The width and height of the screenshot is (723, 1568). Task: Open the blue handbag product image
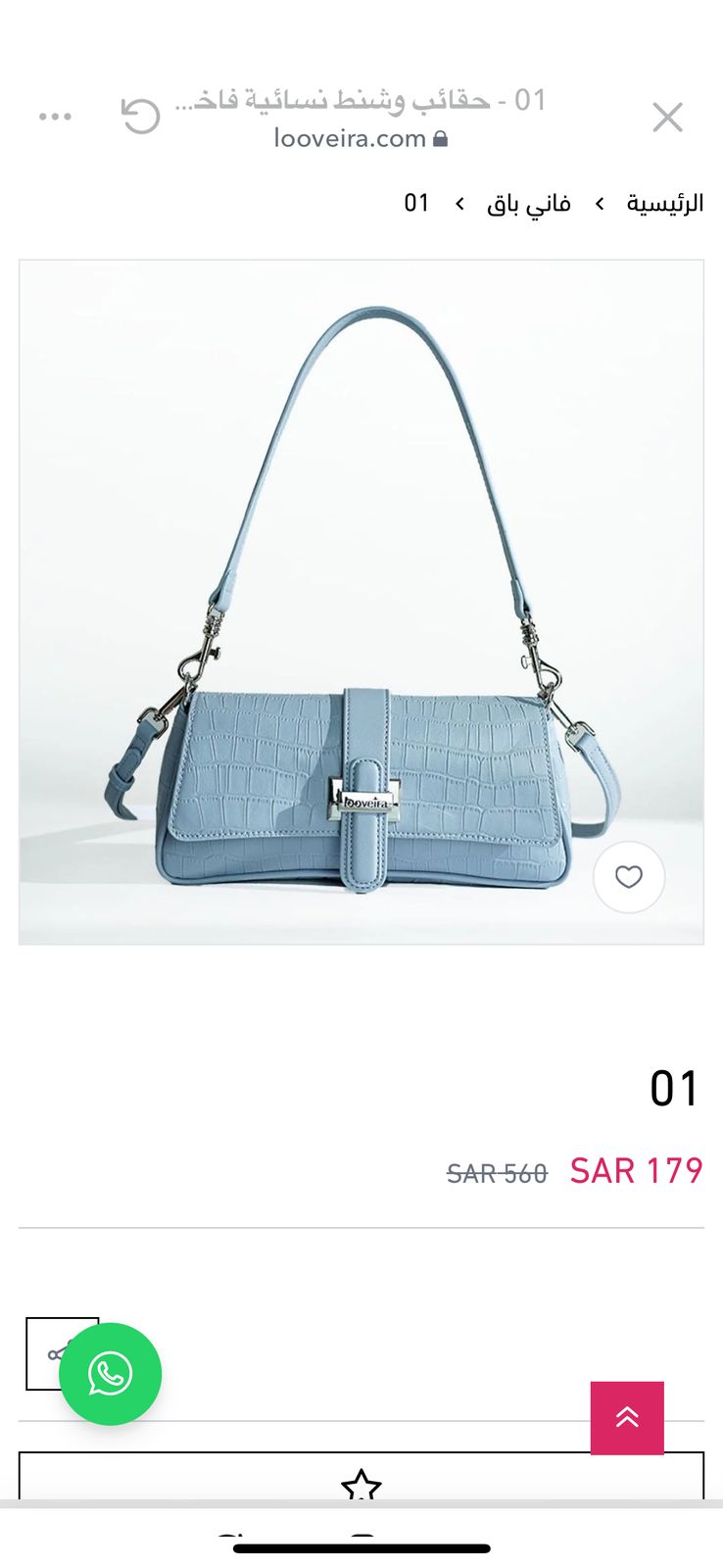[x=361, y=602]
